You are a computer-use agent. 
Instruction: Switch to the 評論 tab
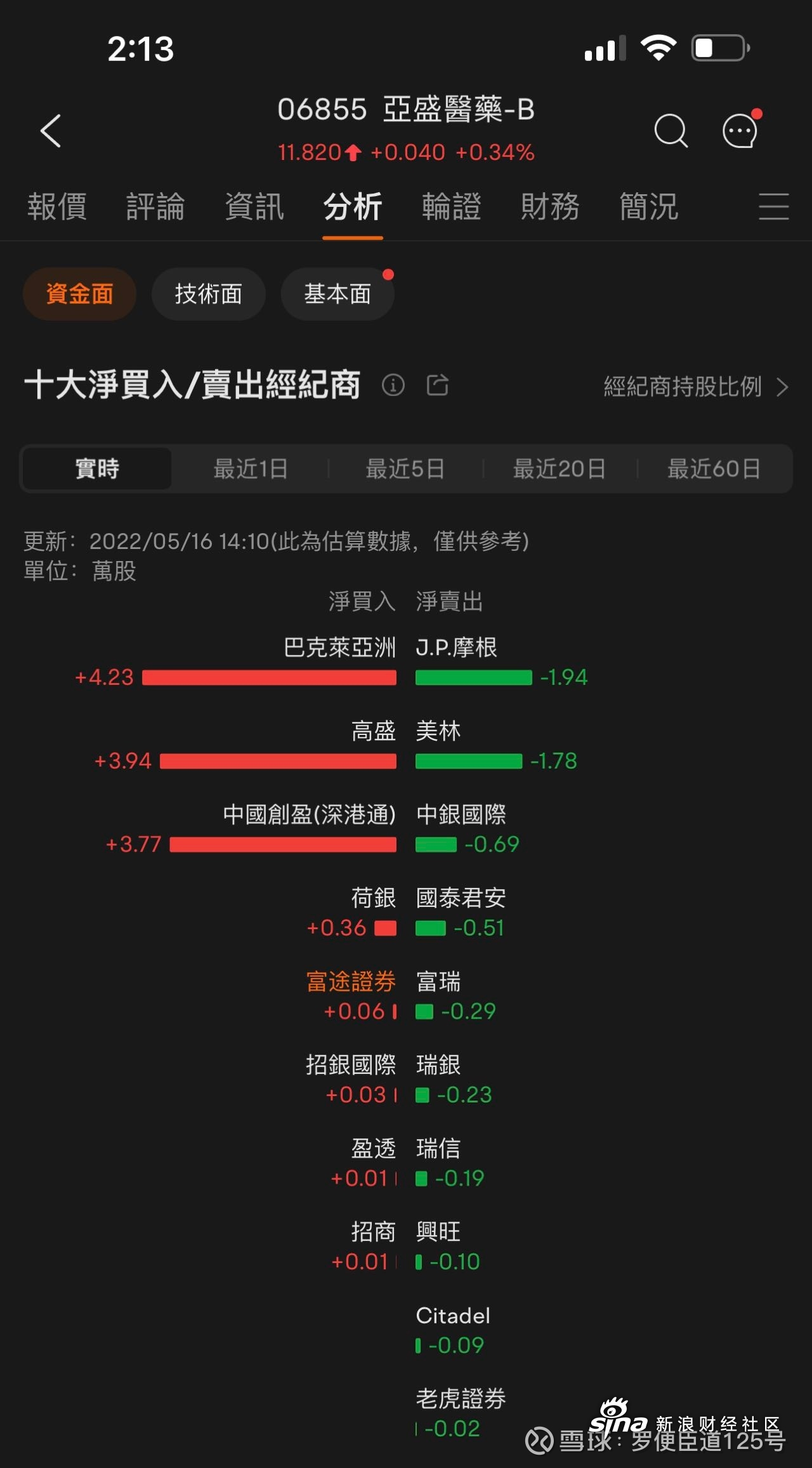pos(155,207)
